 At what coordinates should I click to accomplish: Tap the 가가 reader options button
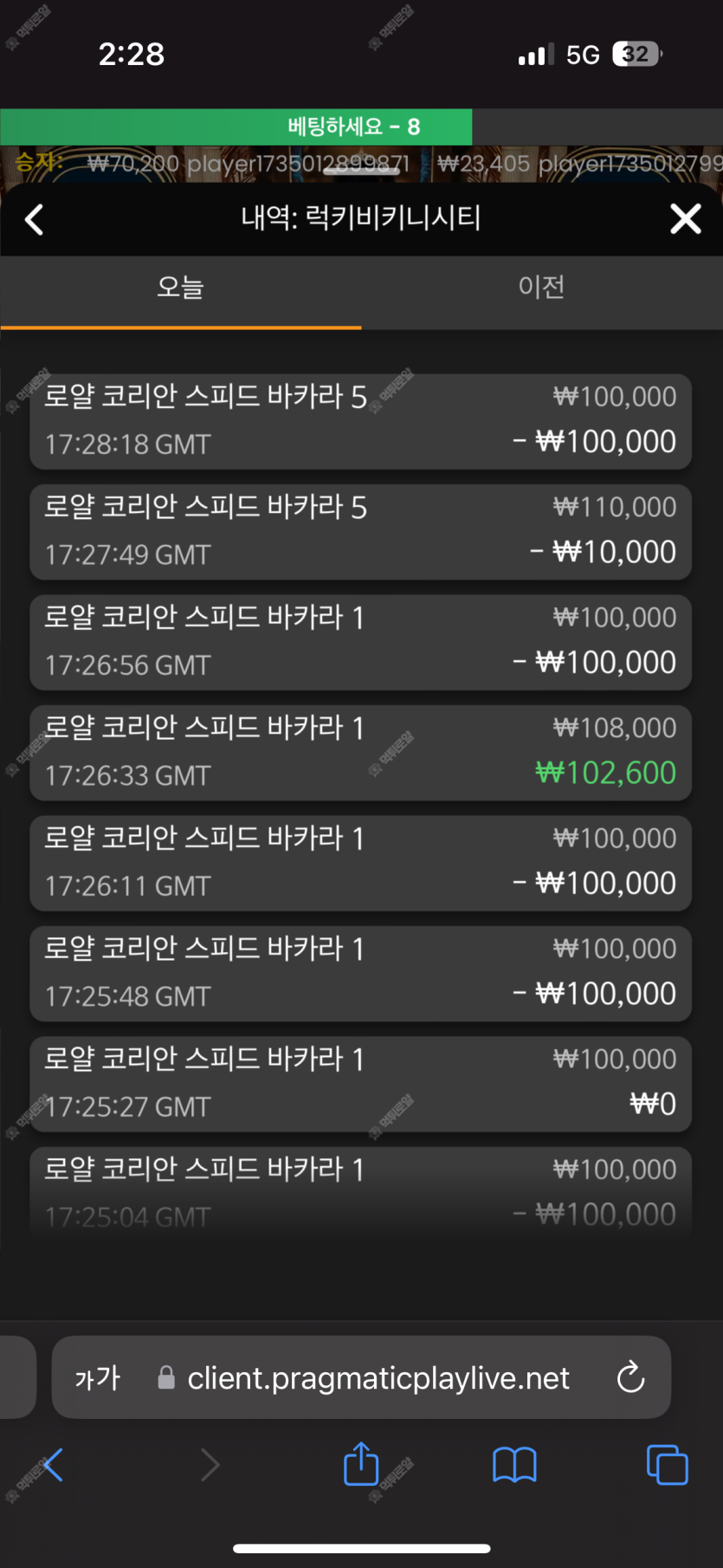tap(97, 1377)
